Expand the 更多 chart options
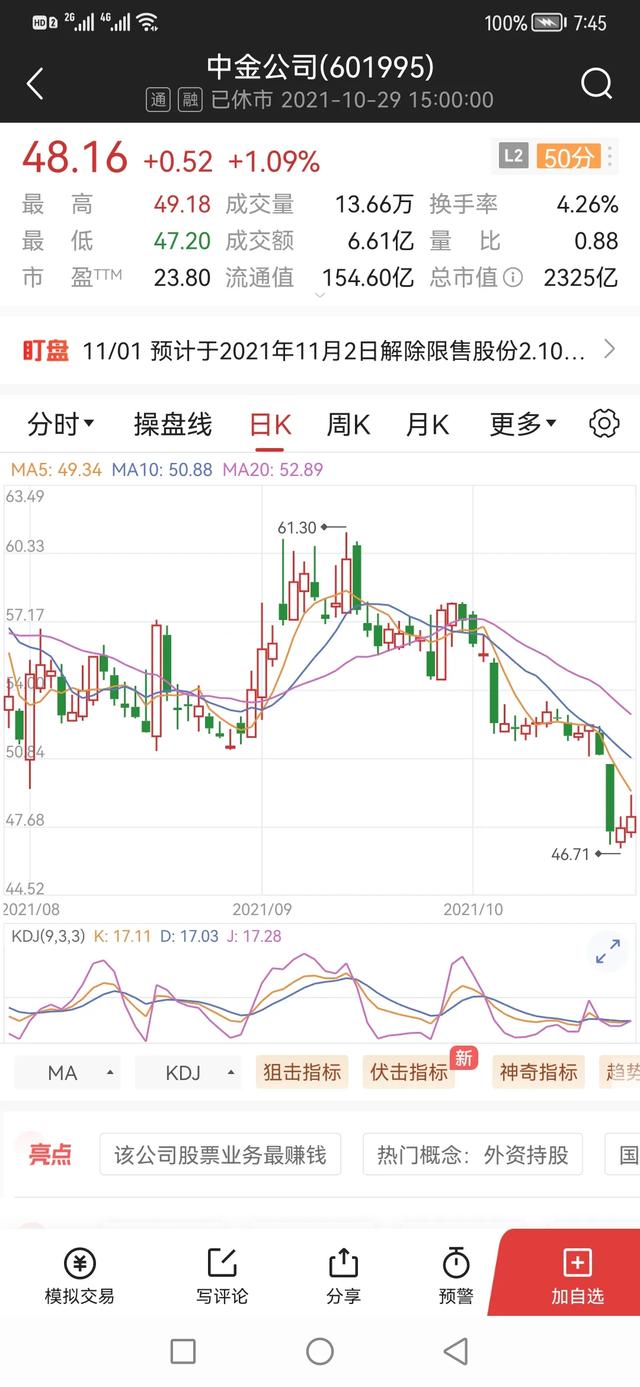640x1387 pixels. tap(523, 424)
